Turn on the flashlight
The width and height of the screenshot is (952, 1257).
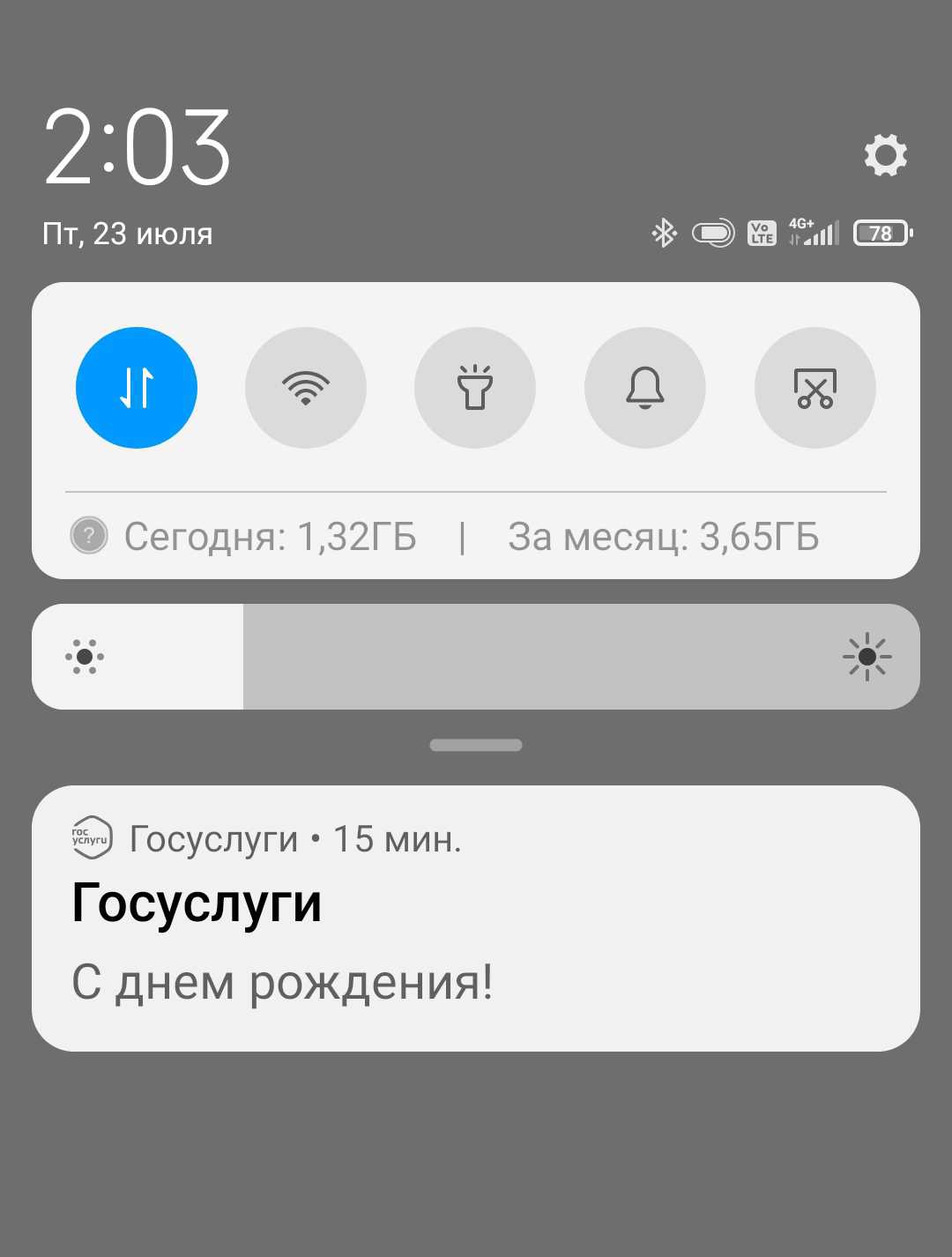tap(475, 388)
